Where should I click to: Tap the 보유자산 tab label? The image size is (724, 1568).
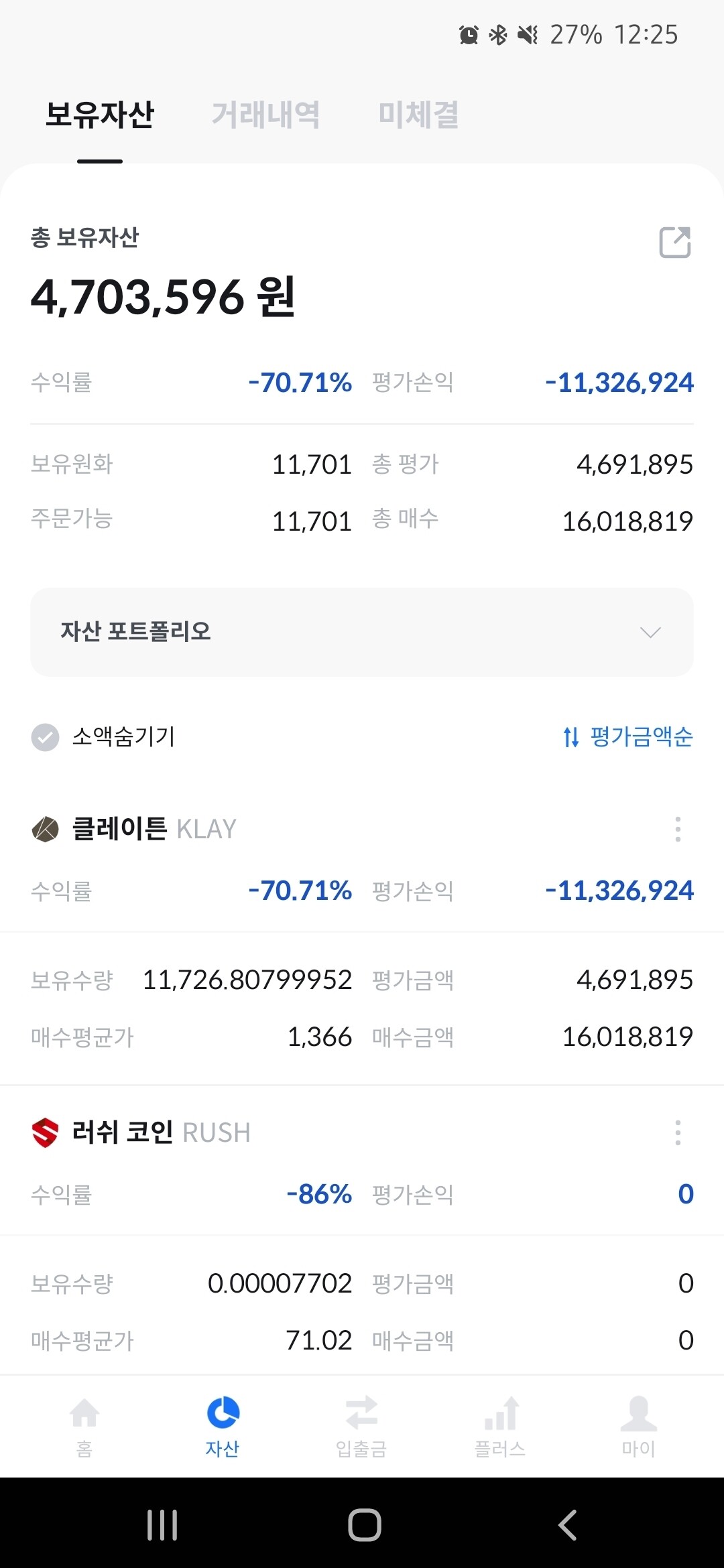coord(100,114)
